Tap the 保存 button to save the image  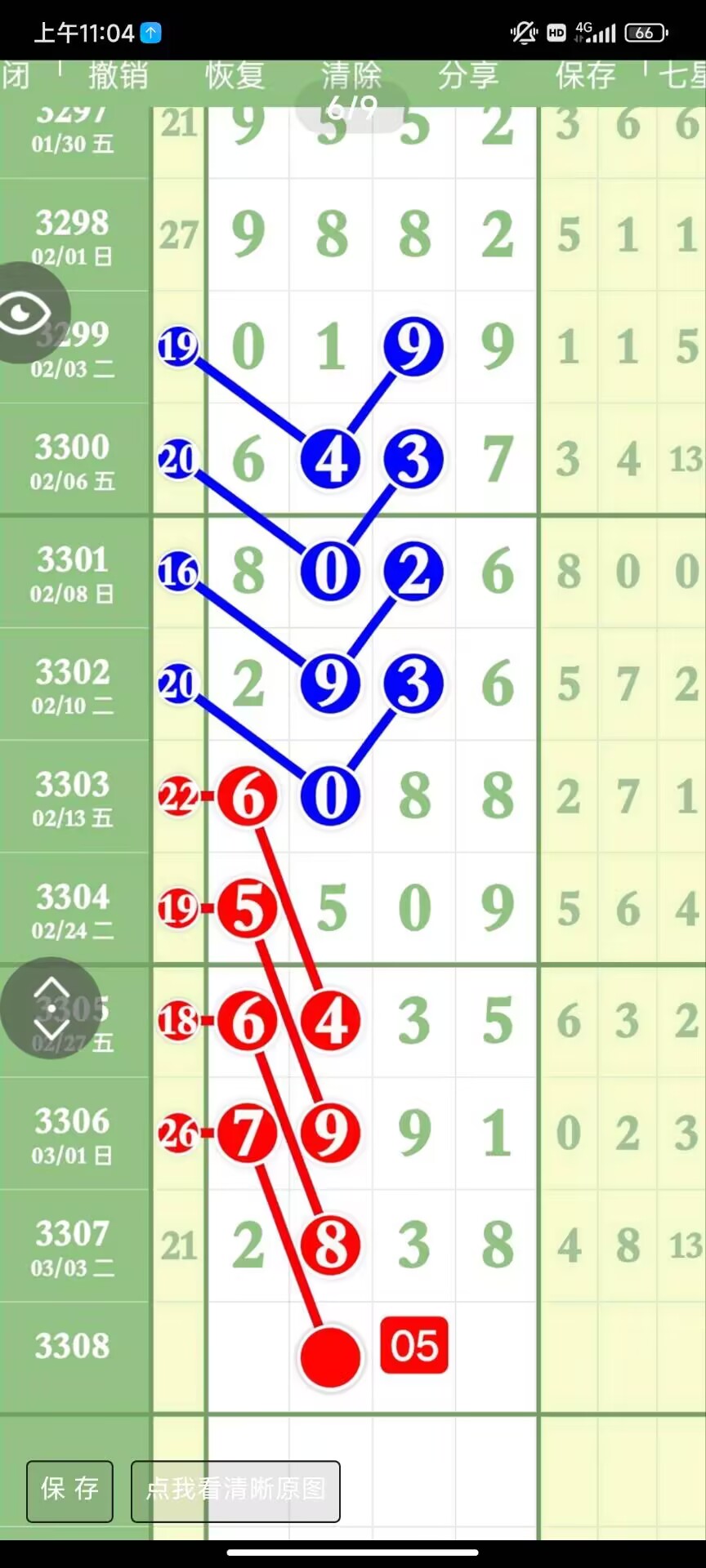click(x=69, y=1491)
